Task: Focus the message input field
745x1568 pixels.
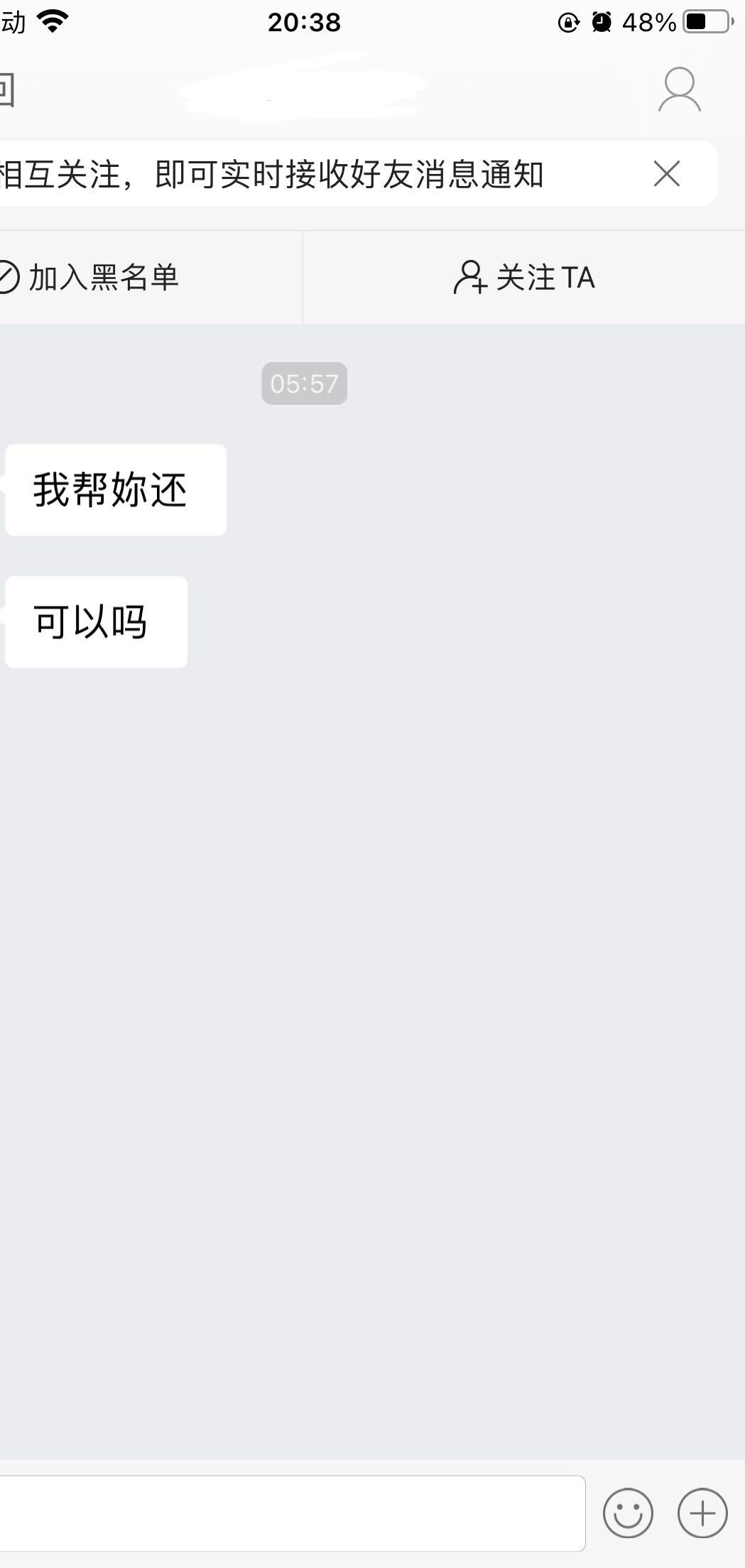Action: (291, 1513)
